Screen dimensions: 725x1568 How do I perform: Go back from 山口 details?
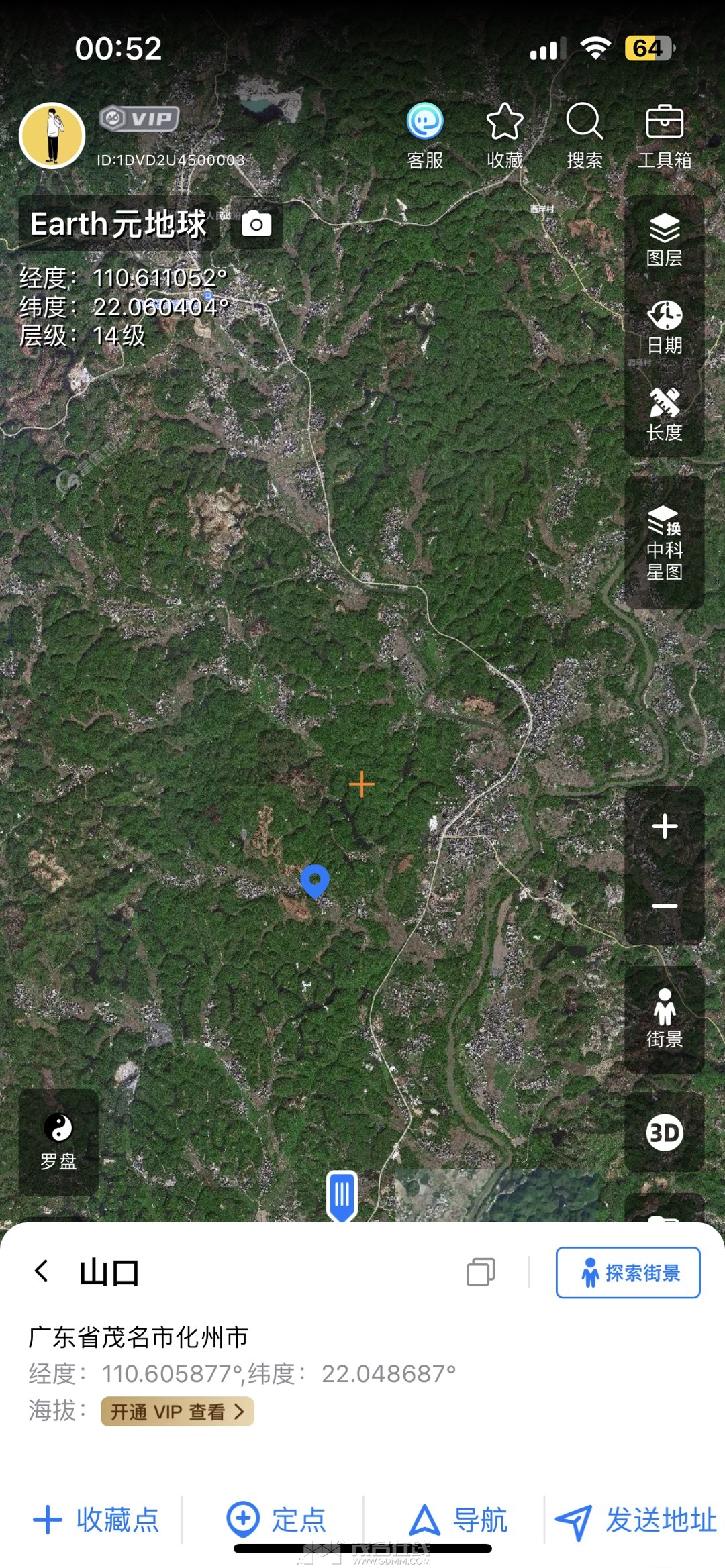coord(42,1271)
